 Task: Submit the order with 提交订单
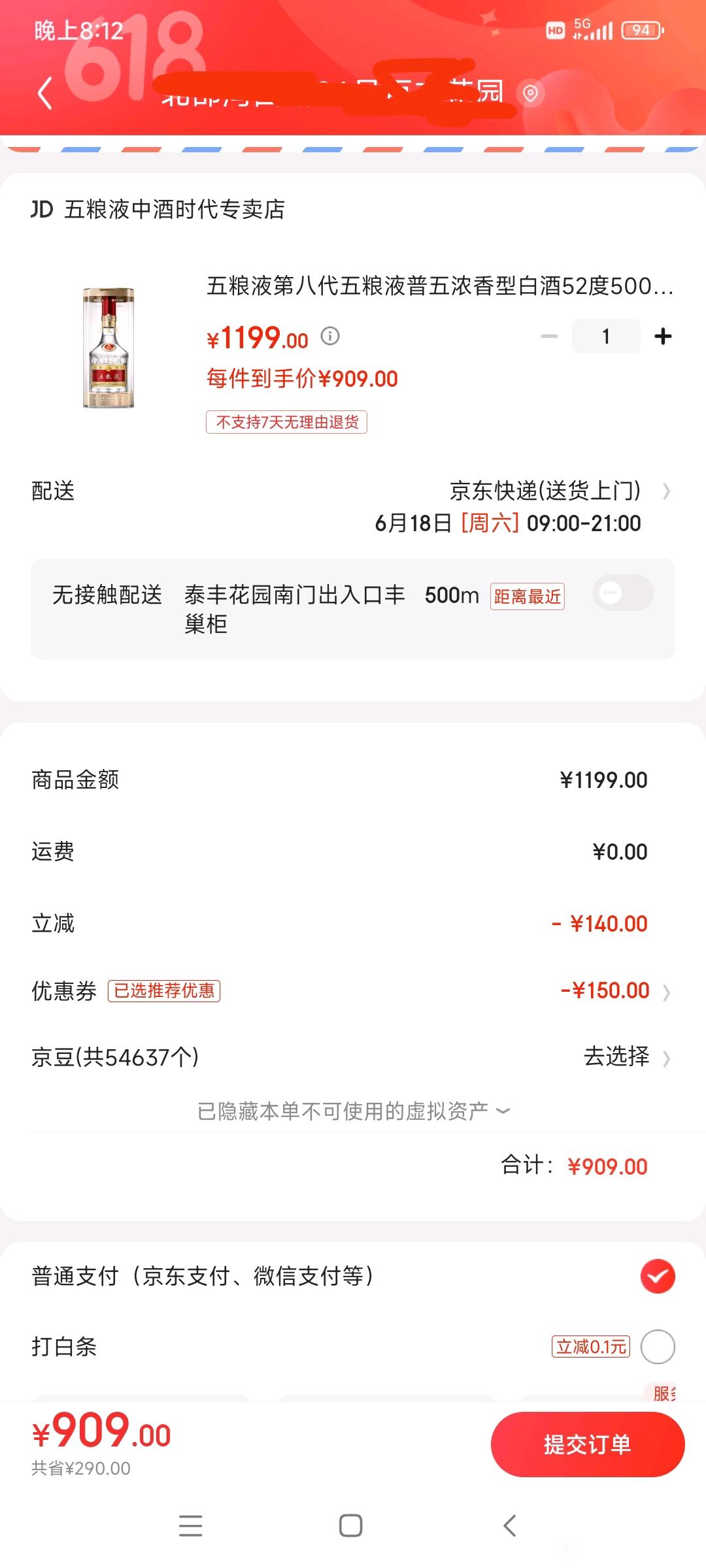(588, 1445)
